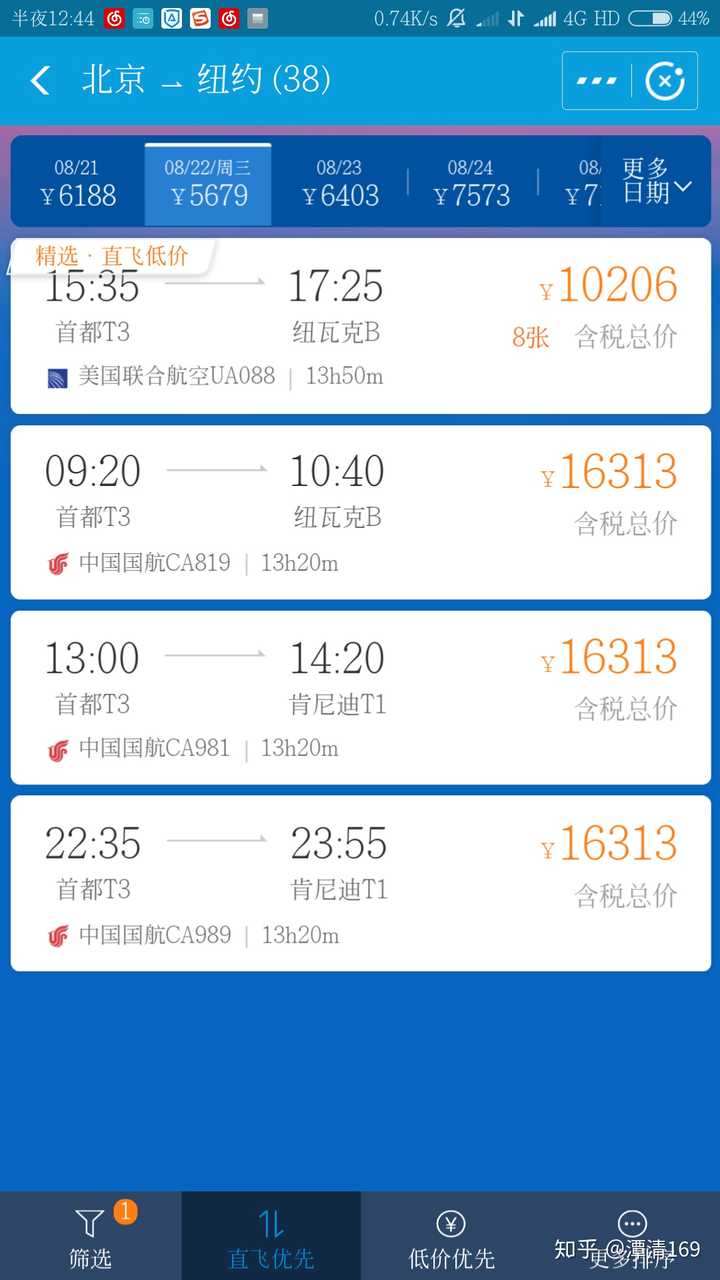Open the 更多排序 sorting options
This screenshot has height=1280, width=720.
(x=633, y=1235)
